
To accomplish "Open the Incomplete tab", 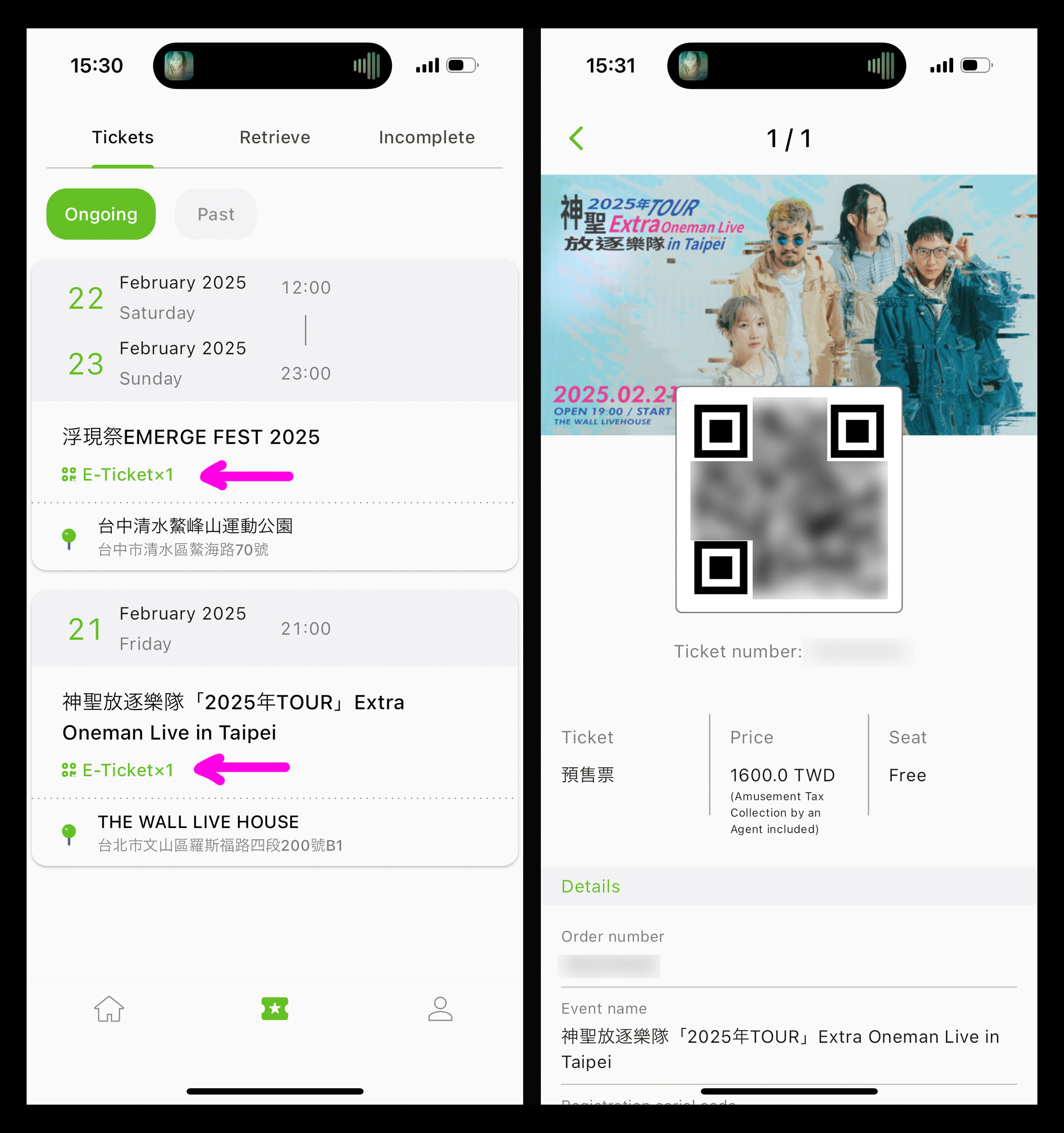I will point(426,137).
